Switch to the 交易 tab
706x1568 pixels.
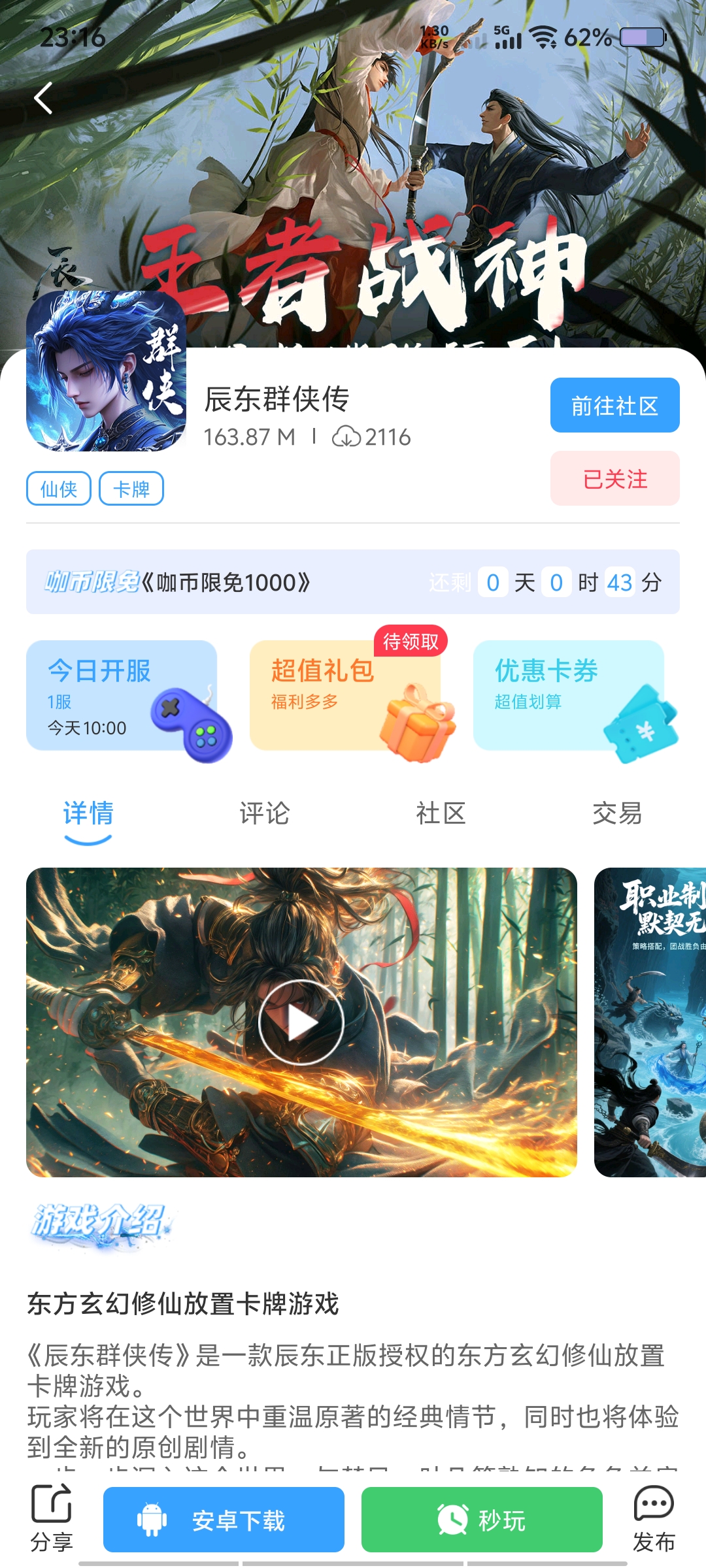tap(616, 814)
